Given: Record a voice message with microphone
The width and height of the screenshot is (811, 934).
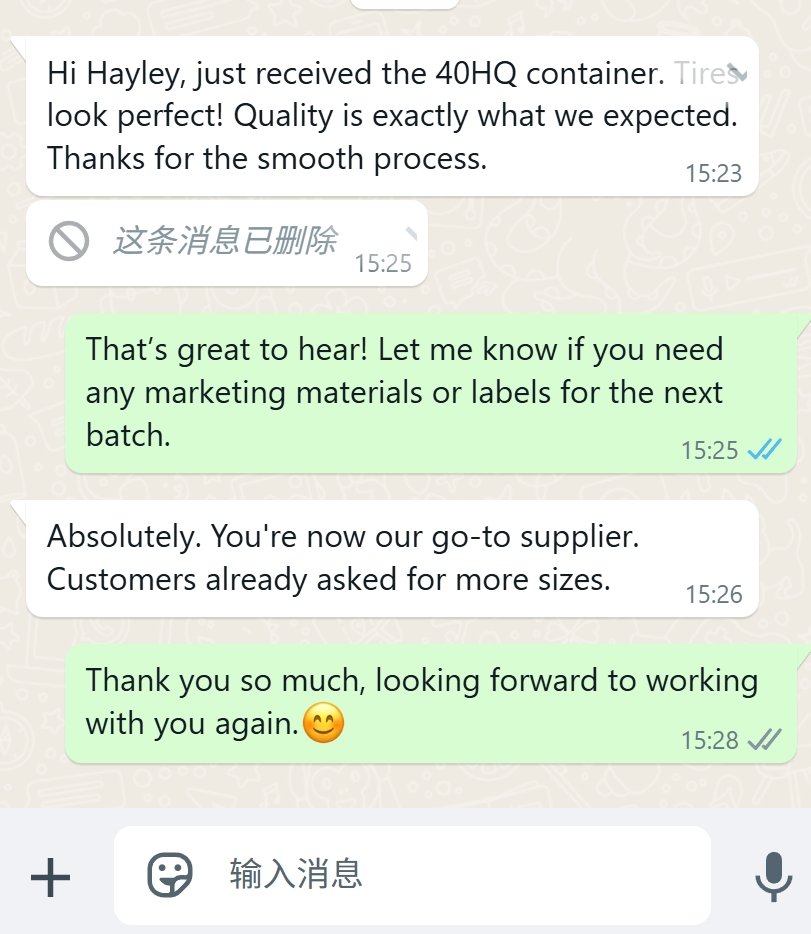Looking at the screenshot, I should (x=772, y=877).
